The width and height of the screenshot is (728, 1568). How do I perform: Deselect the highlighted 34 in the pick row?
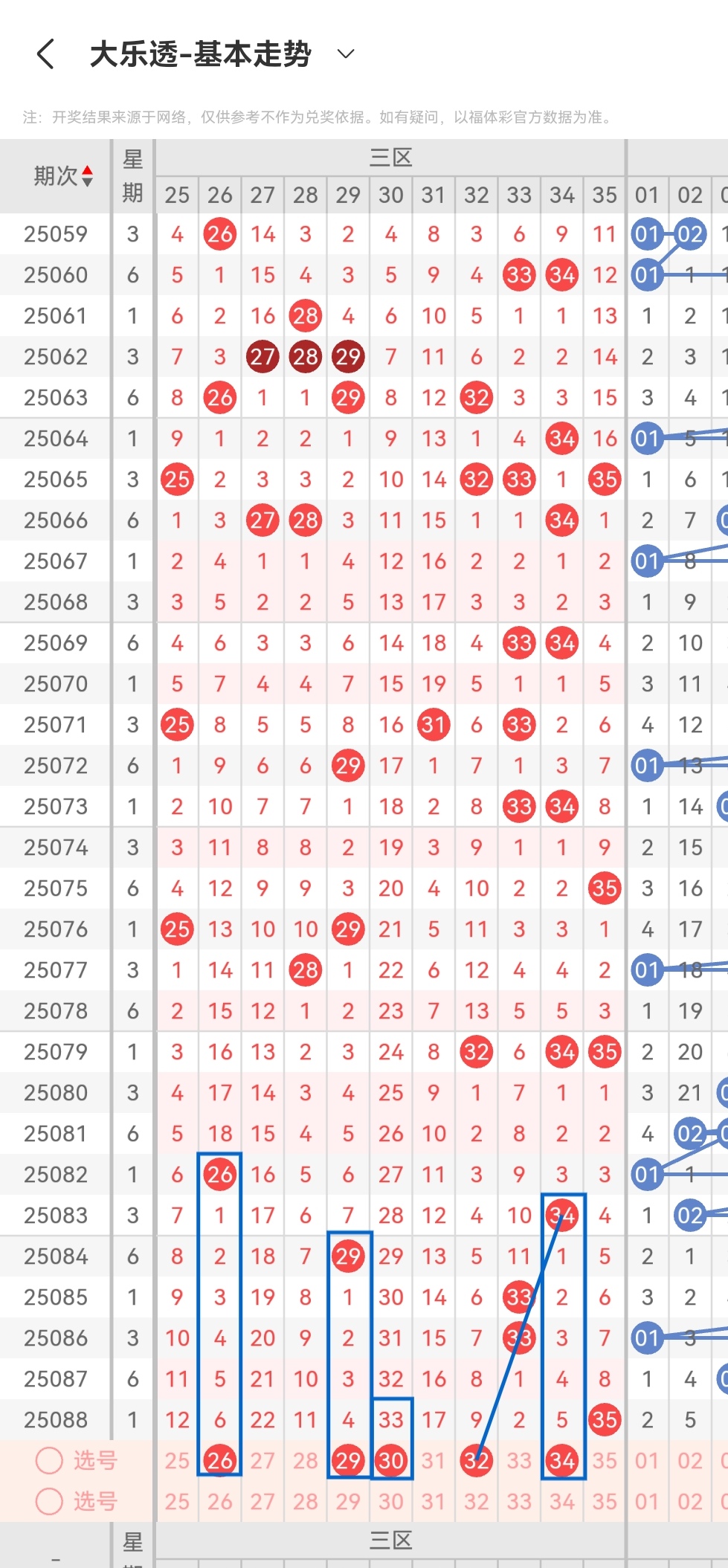pyautogui.click(x=562, y=1460)
